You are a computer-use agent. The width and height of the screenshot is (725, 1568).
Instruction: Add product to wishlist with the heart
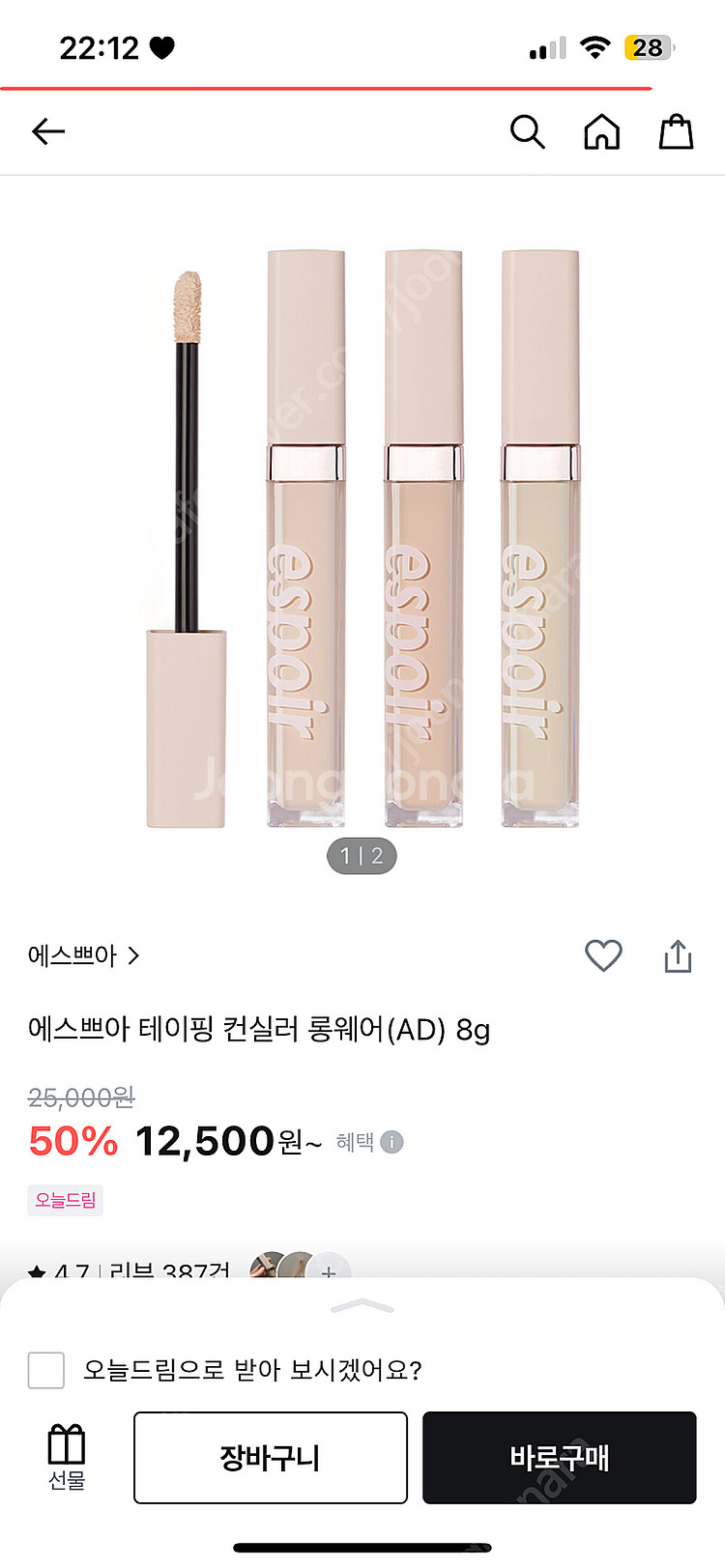tap(603, 955)
